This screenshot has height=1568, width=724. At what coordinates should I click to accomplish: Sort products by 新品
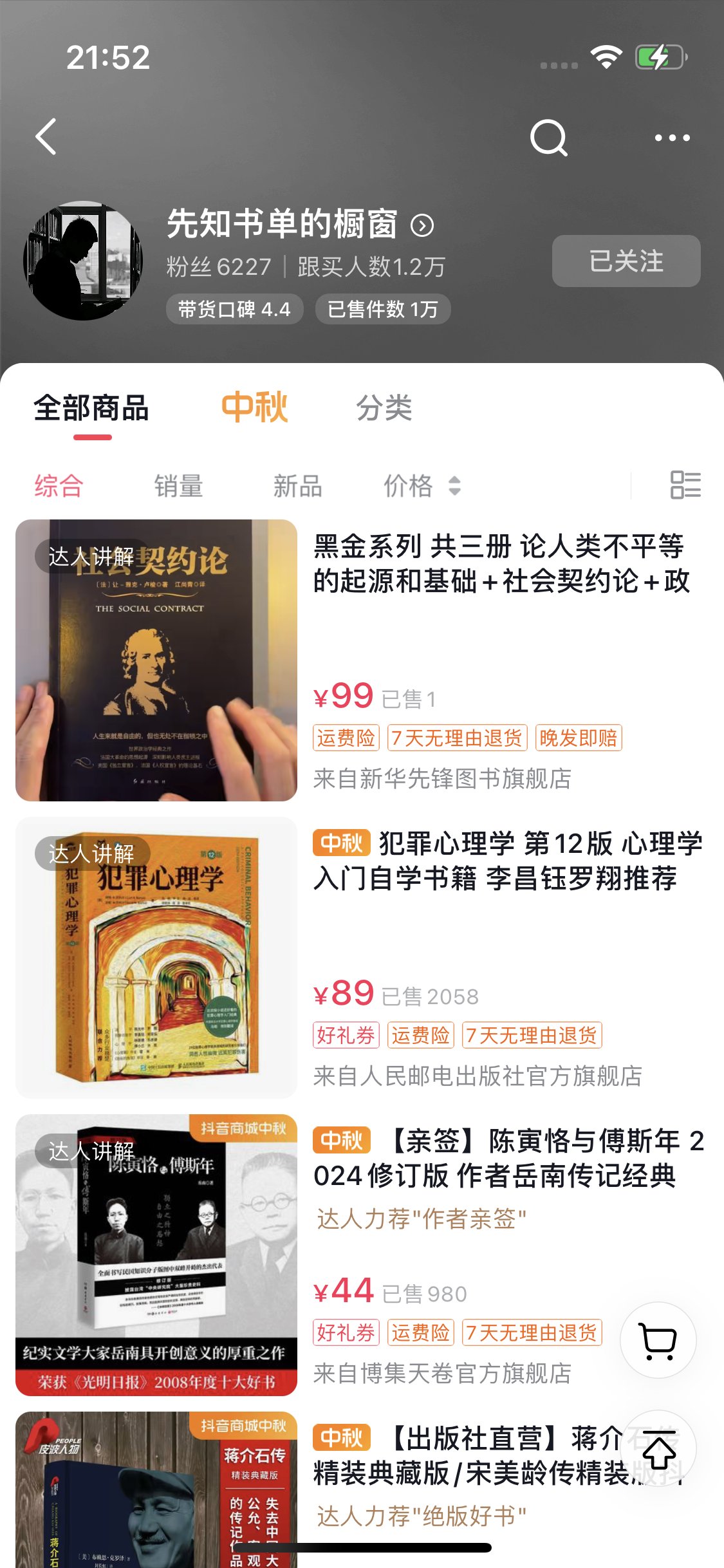click(x=297, y=485)
